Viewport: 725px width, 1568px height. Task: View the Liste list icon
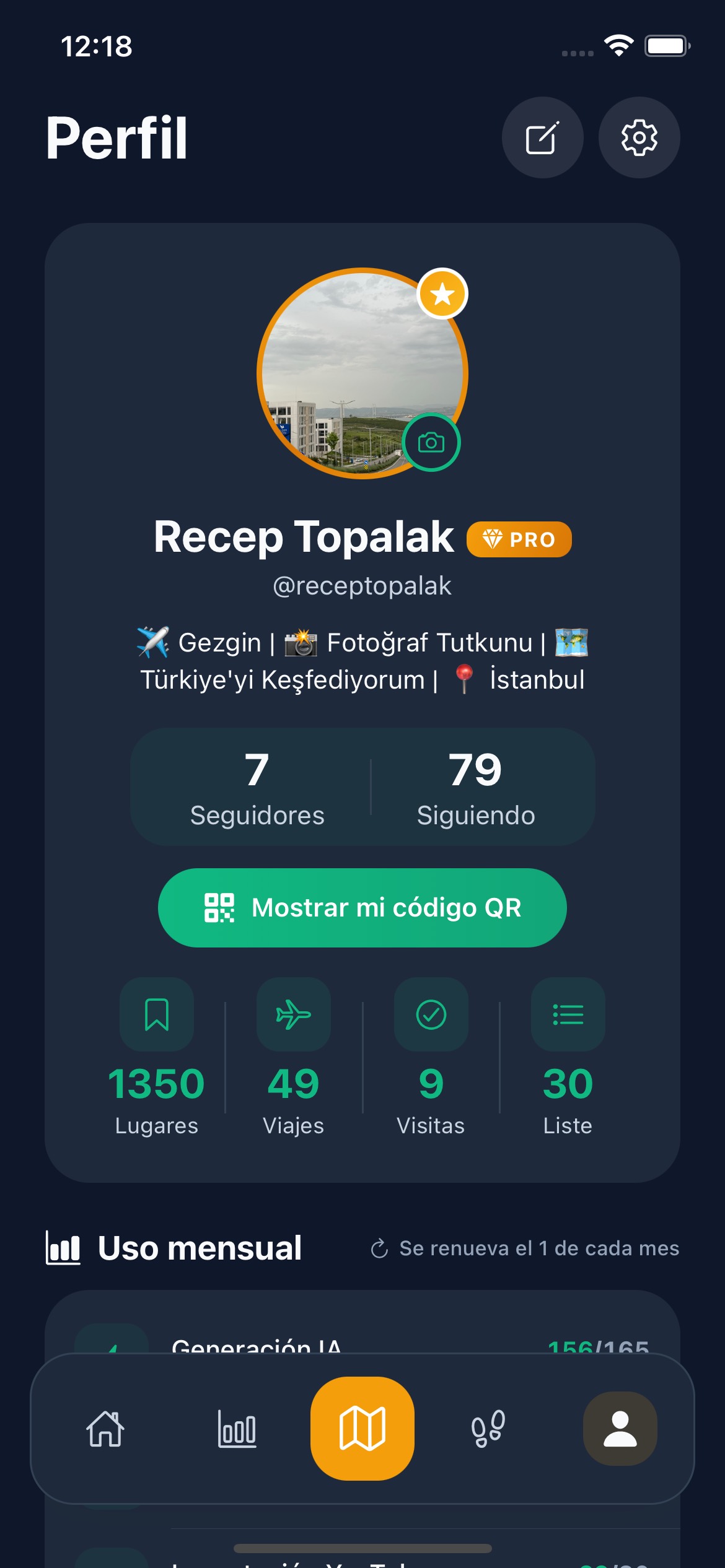tap(568, 1016)
